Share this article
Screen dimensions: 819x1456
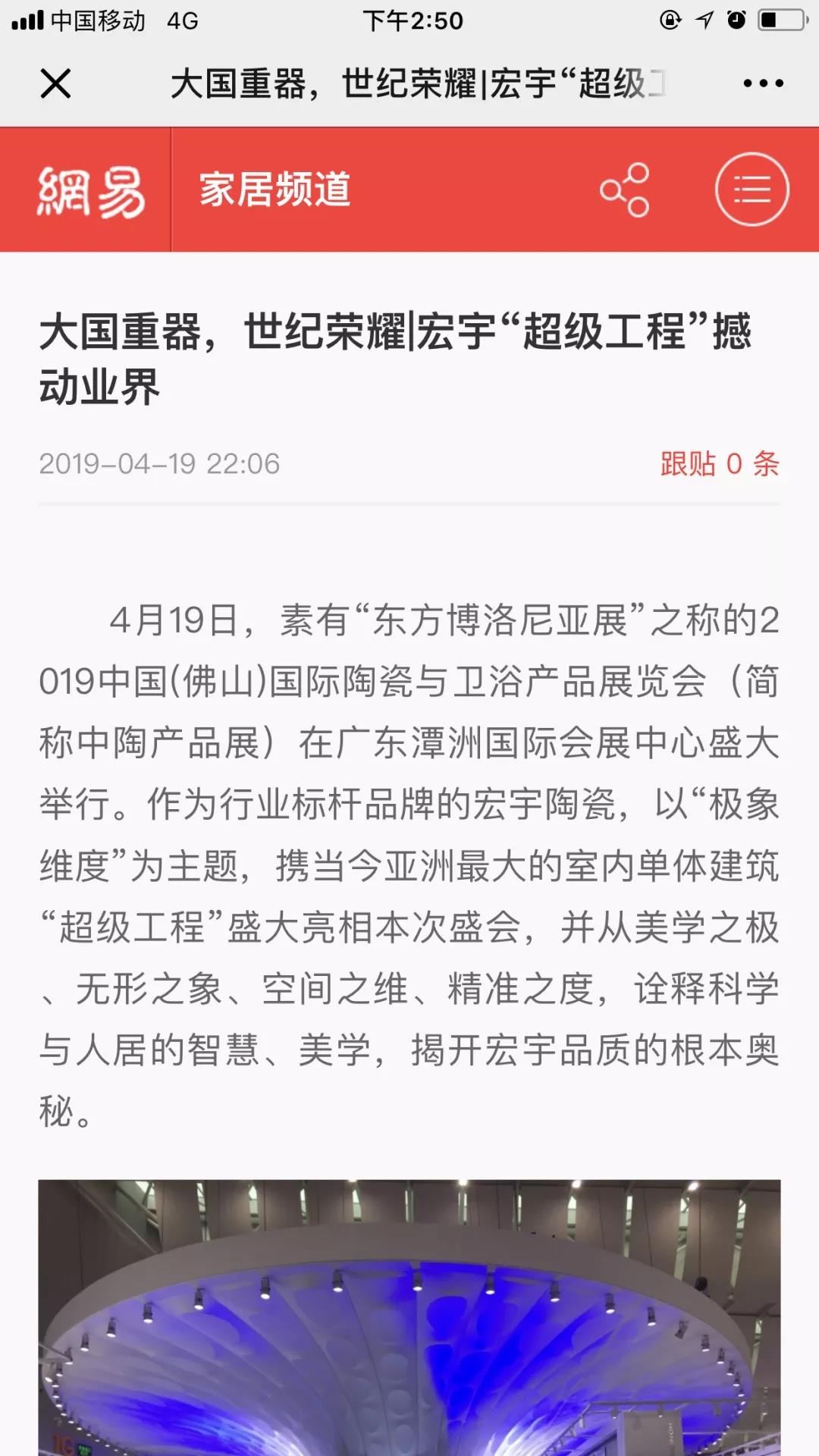pyautogui.click(x=625, y=190)
